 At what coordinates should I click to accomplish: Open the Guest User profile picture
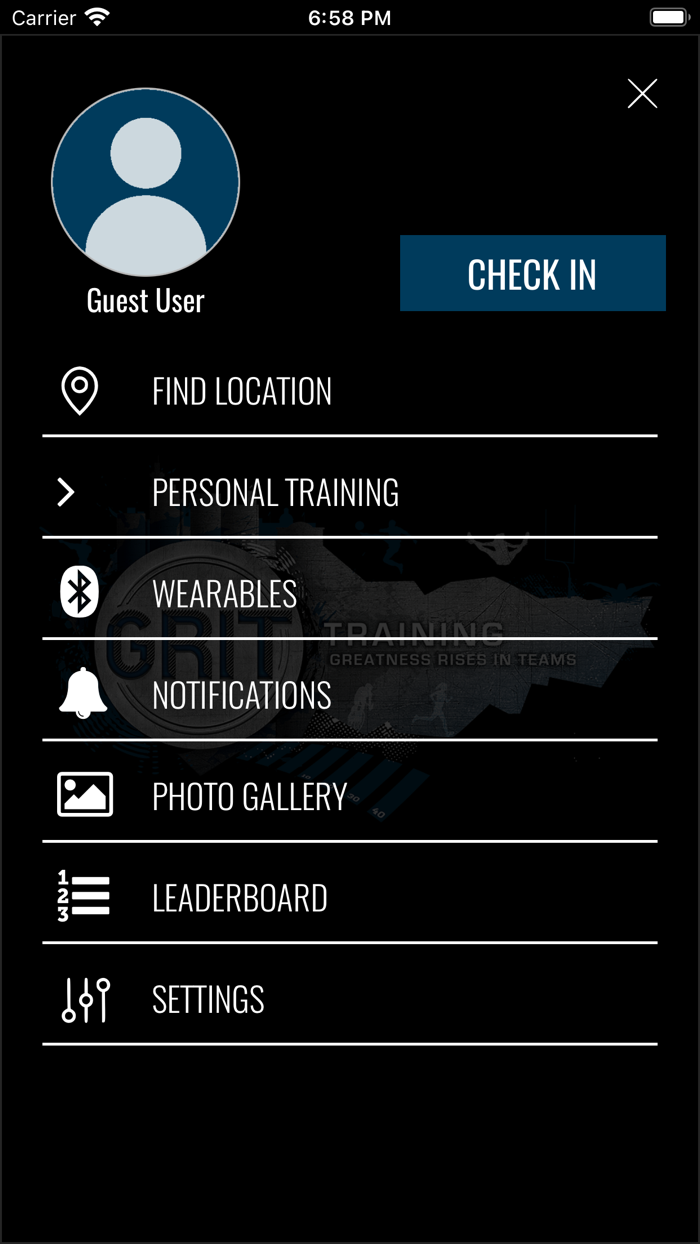[x=146, y=182]
